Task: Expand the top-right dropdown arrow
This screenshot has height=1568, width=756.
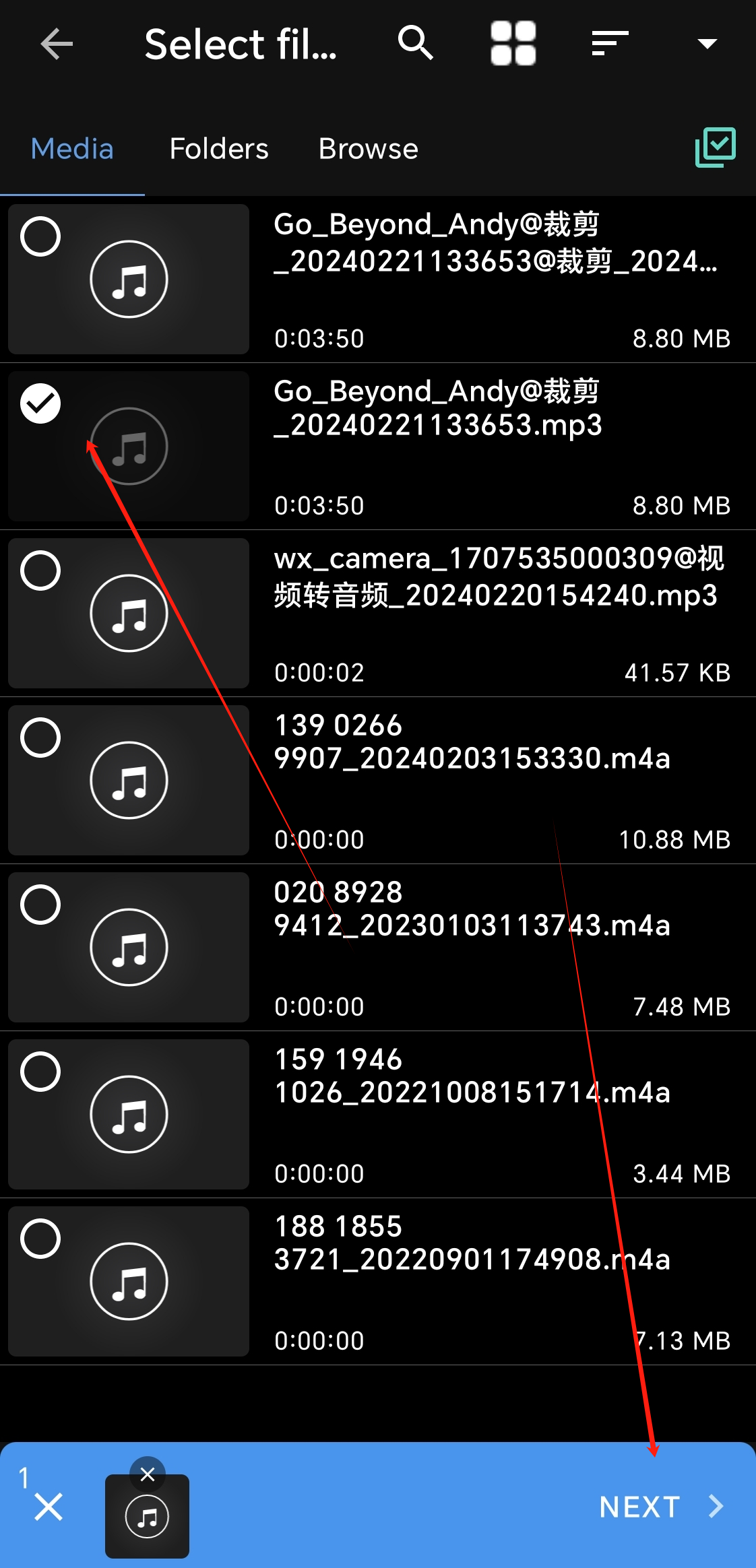Action: coord(707,44)
